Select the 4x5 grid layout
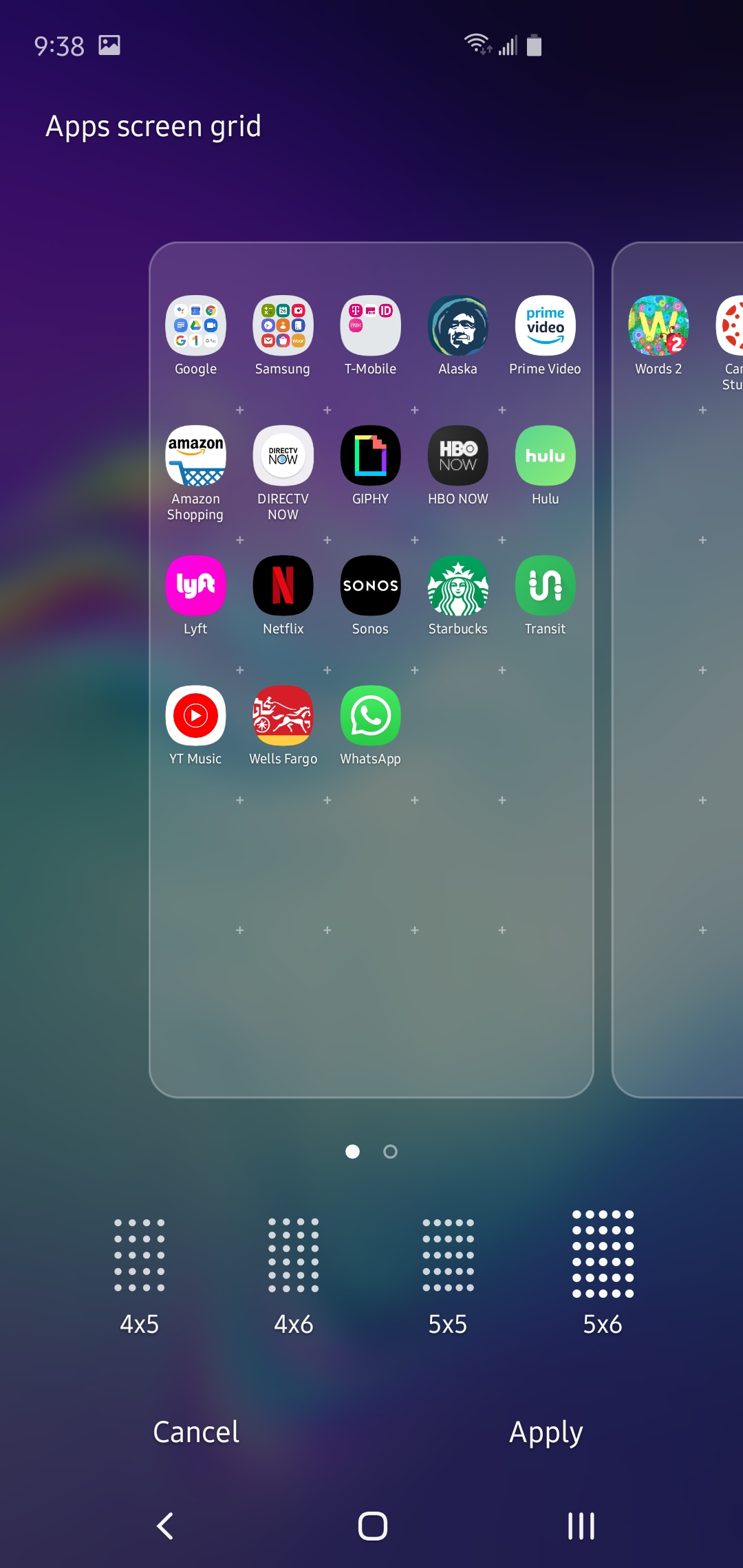This screenshot has height=1568, width=743. 140,1274
